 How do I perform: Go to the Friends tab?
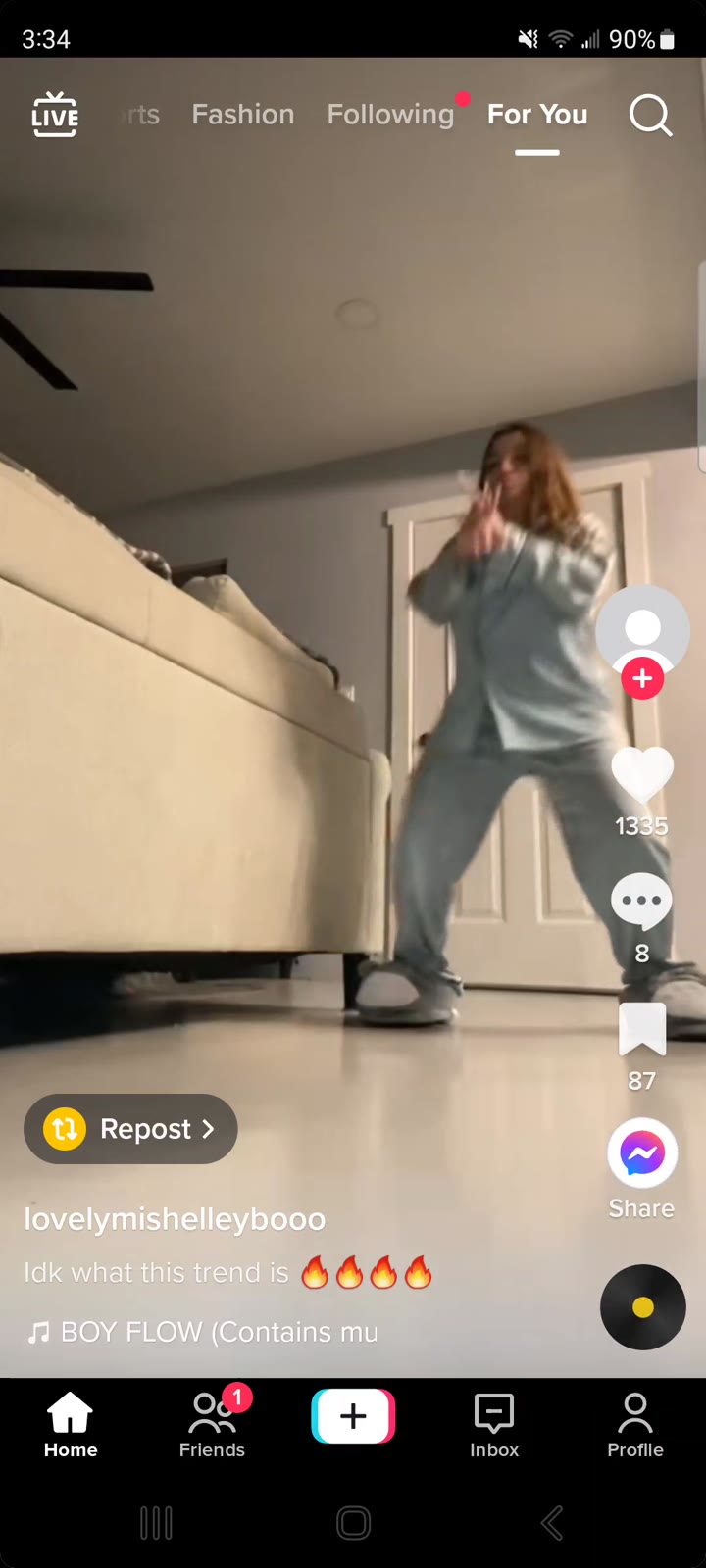point(212,1425)
